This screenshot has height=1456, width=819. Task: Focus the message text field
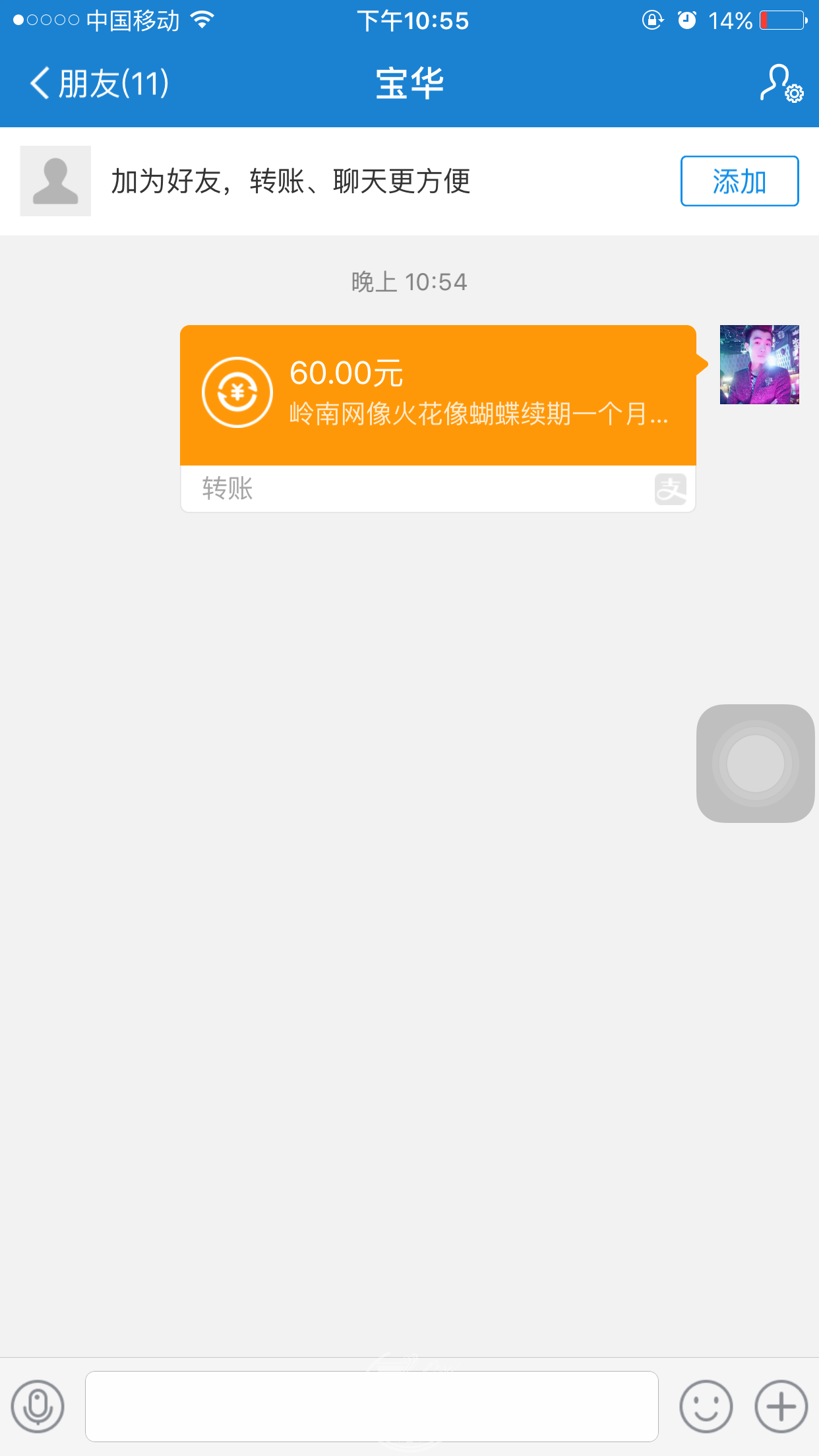click(371, 1407)
